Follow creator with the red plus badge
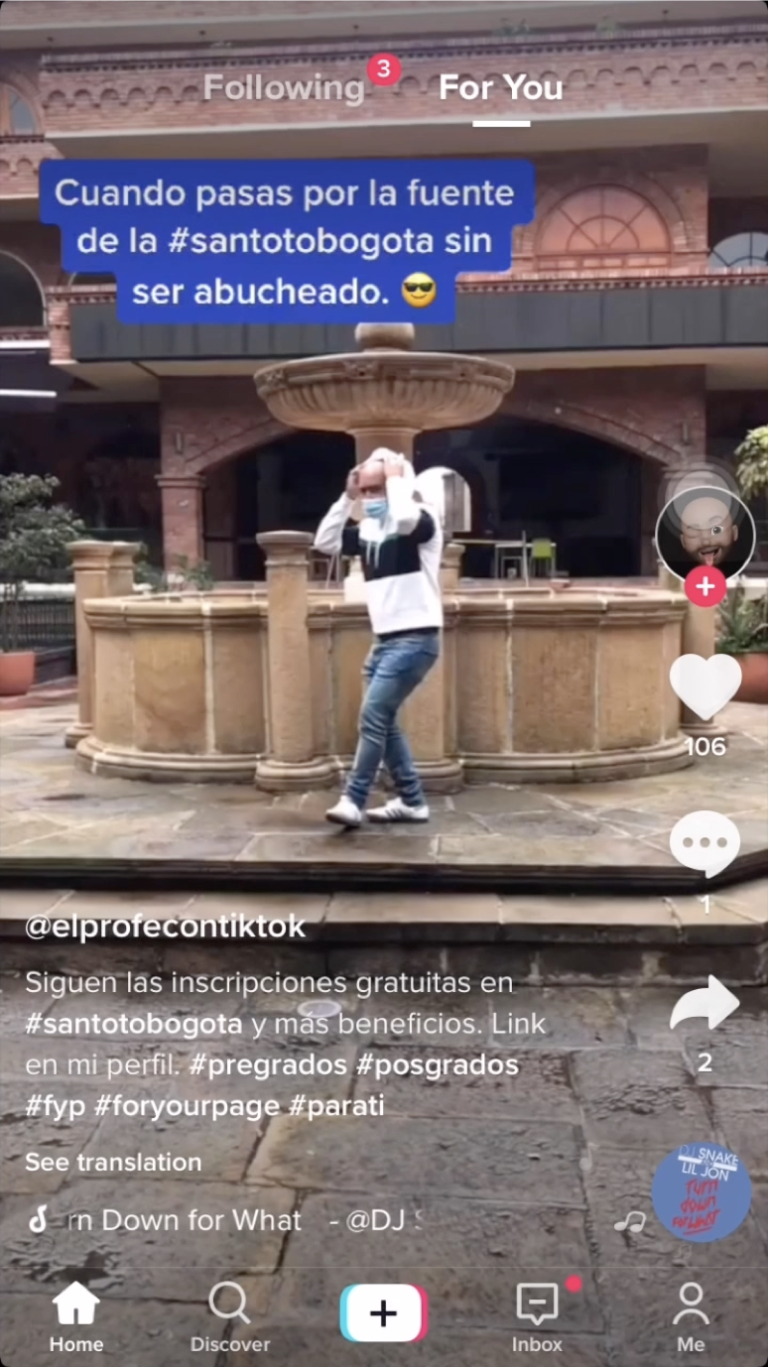The height and width of the screenshot is (1367, 768). pyautogui.click(x=705, y=587)
